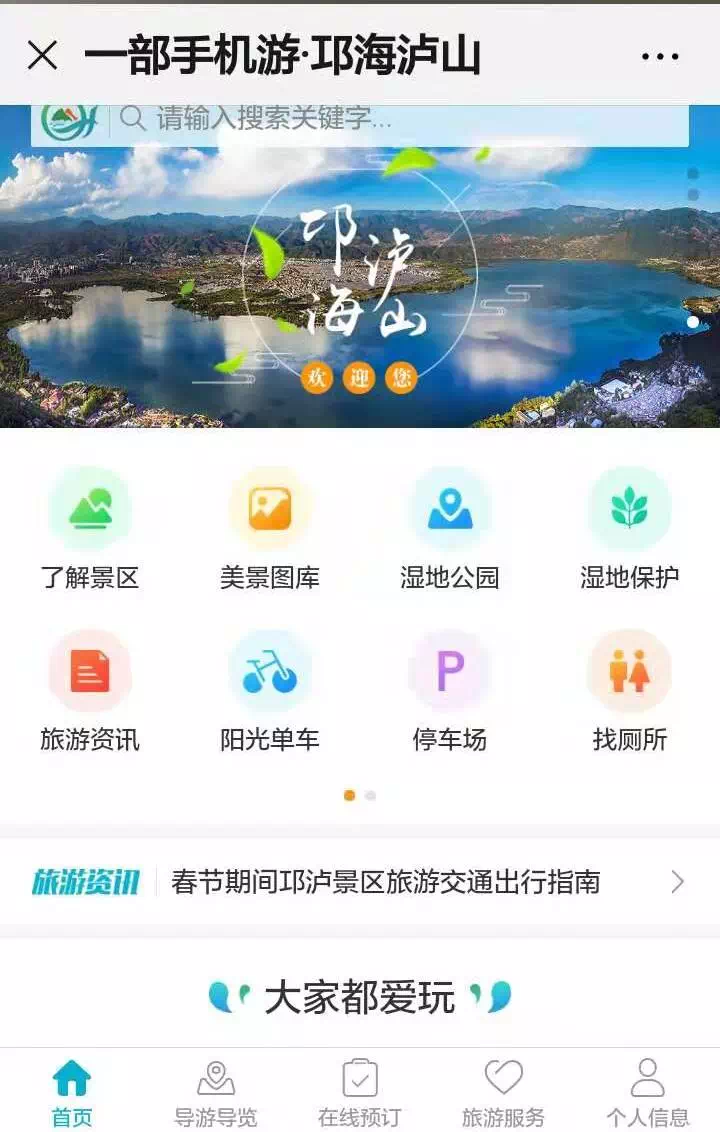Read 春节期间邛泸景区旅游交通出行指南 news
720x1132 pixels.
386,882
